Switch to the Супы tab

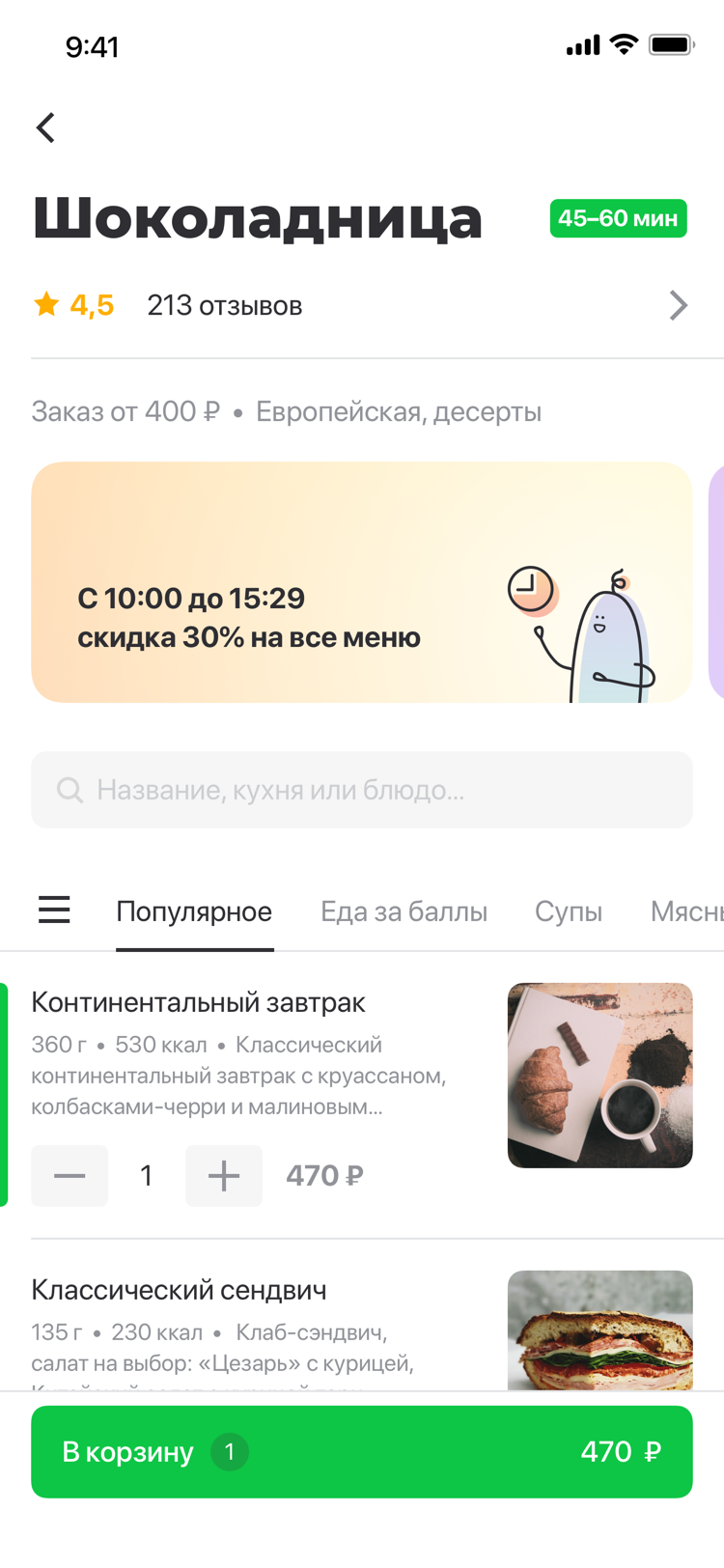(x=569, y=911)
